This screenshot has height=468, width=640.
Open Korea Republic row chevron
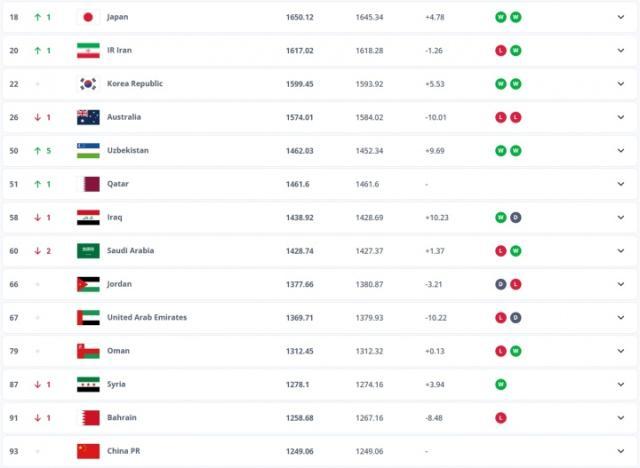(620, 84)
